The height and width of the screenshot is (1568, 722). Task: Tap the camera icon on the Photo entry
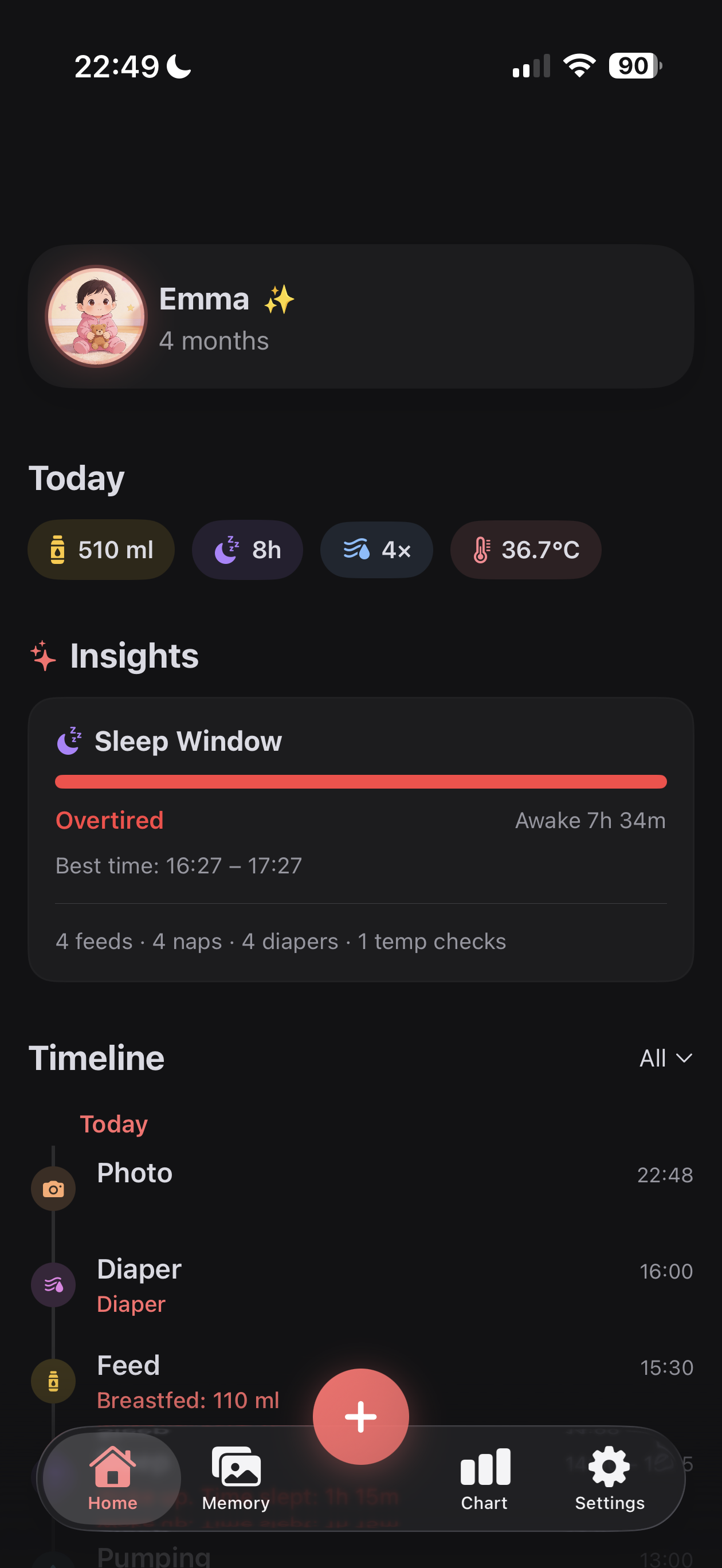(53, 1189)
